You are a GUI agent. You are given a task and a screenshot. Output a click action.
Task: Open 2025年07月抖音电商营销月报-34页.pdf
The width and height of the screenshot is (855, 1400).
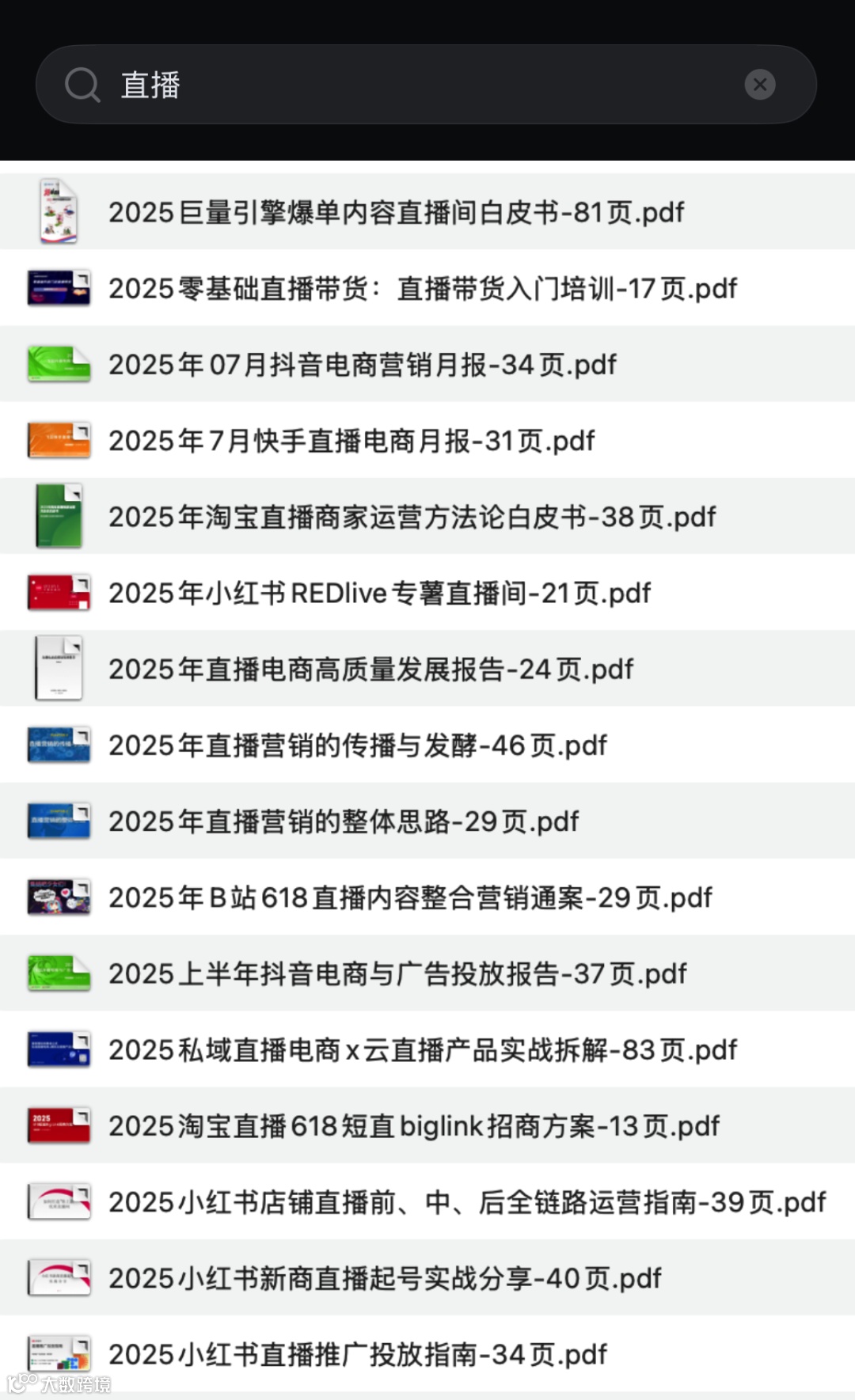click(362, 365)
